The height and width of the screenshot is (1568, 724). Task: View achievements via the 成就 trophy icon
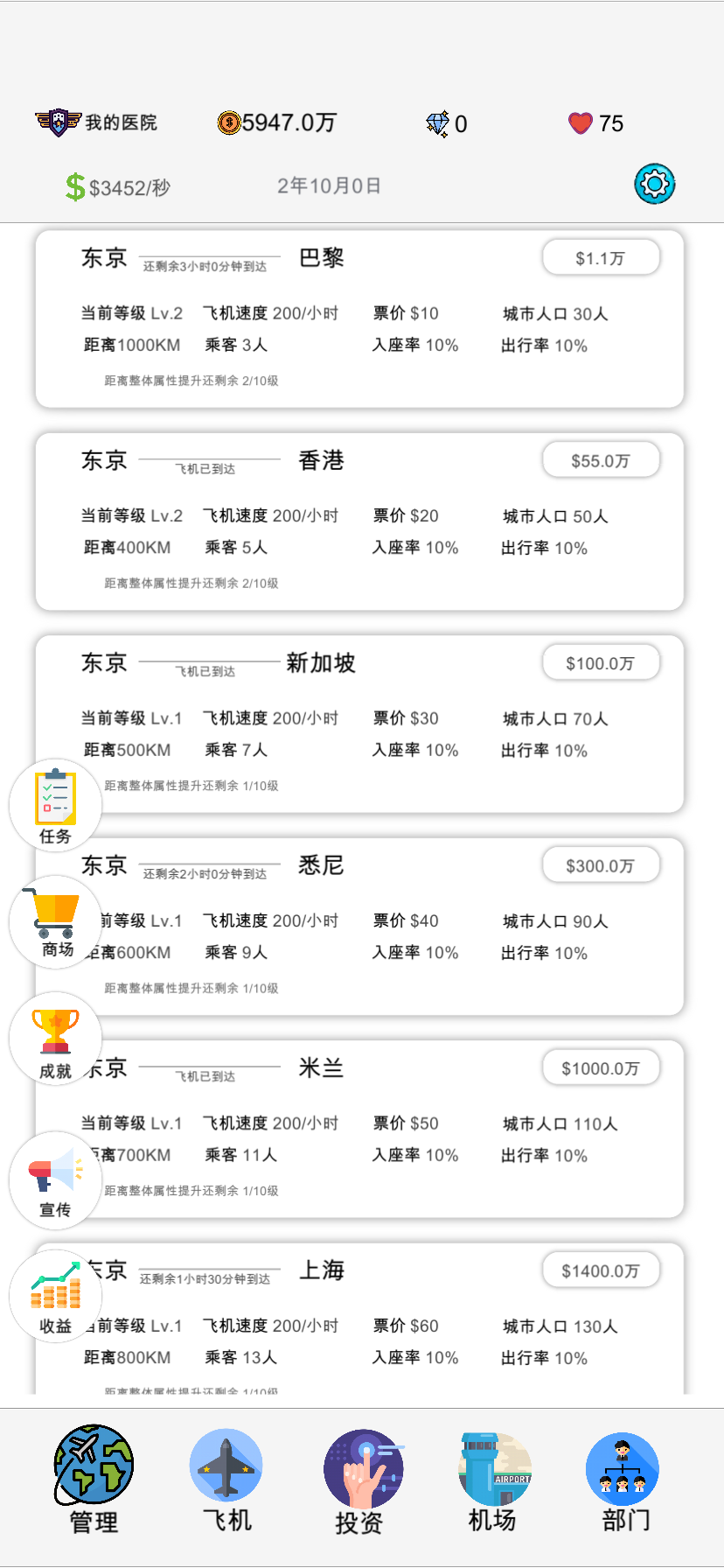(55, 1038)
